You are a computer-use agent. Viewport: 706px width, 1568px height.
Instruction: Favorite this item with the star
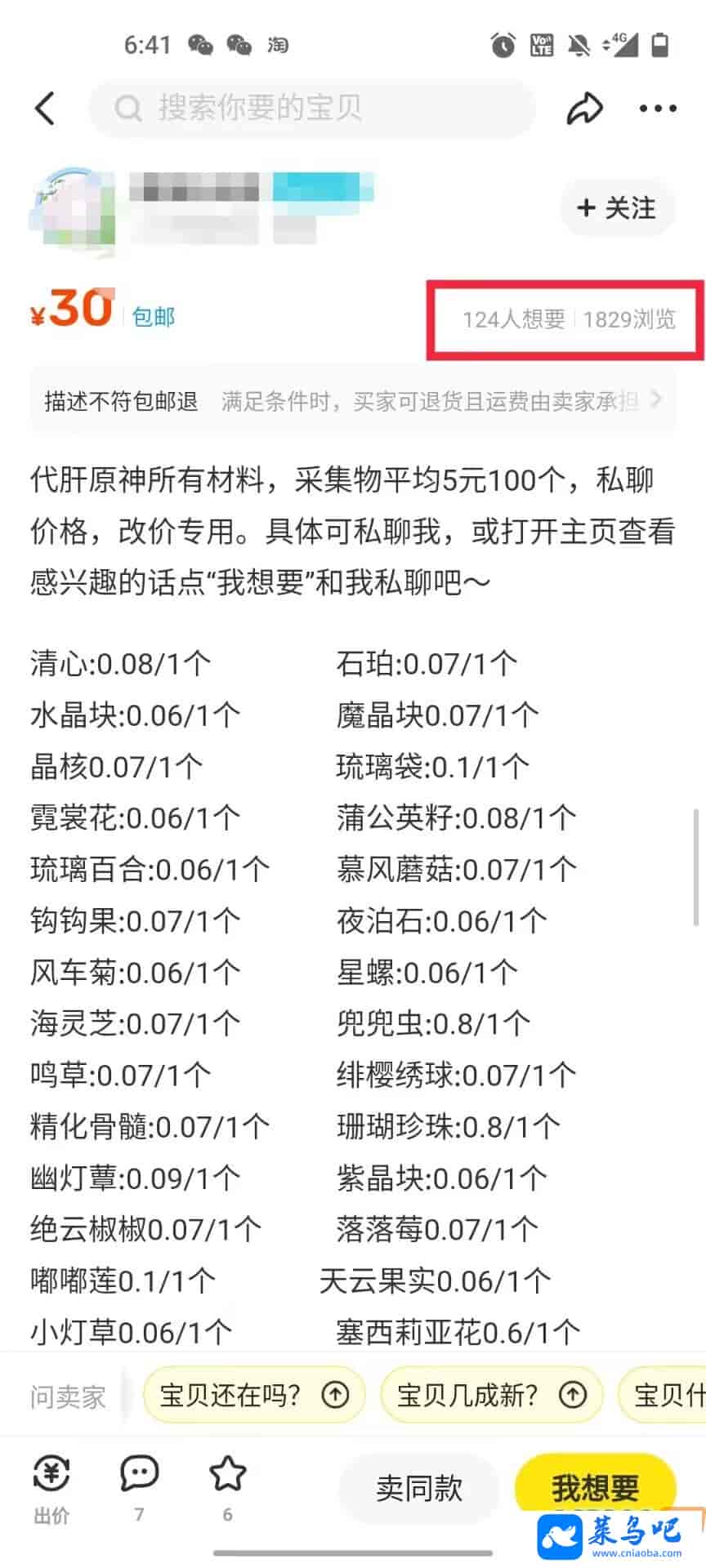227,1488
